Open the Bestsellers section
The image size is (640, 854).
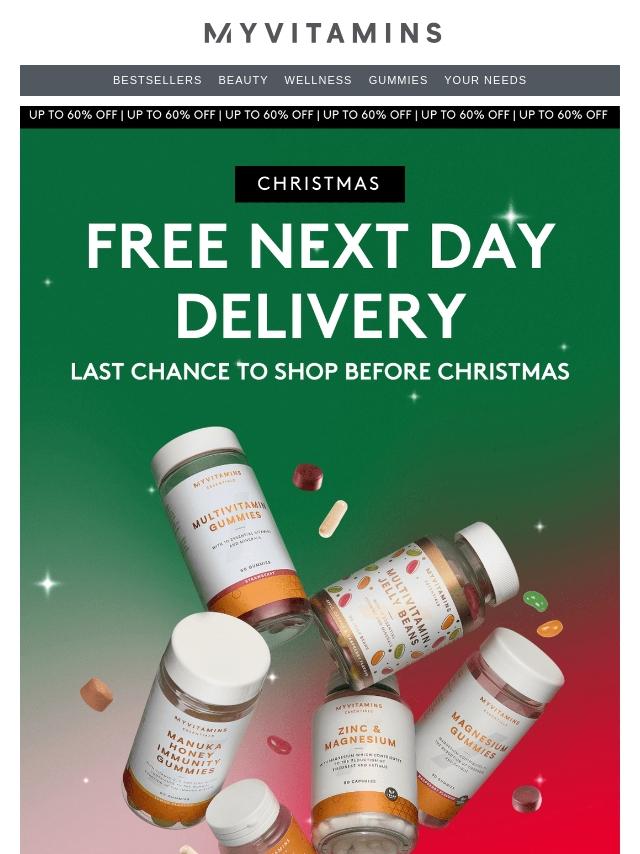pyautogui.click(x=157, y=80)
